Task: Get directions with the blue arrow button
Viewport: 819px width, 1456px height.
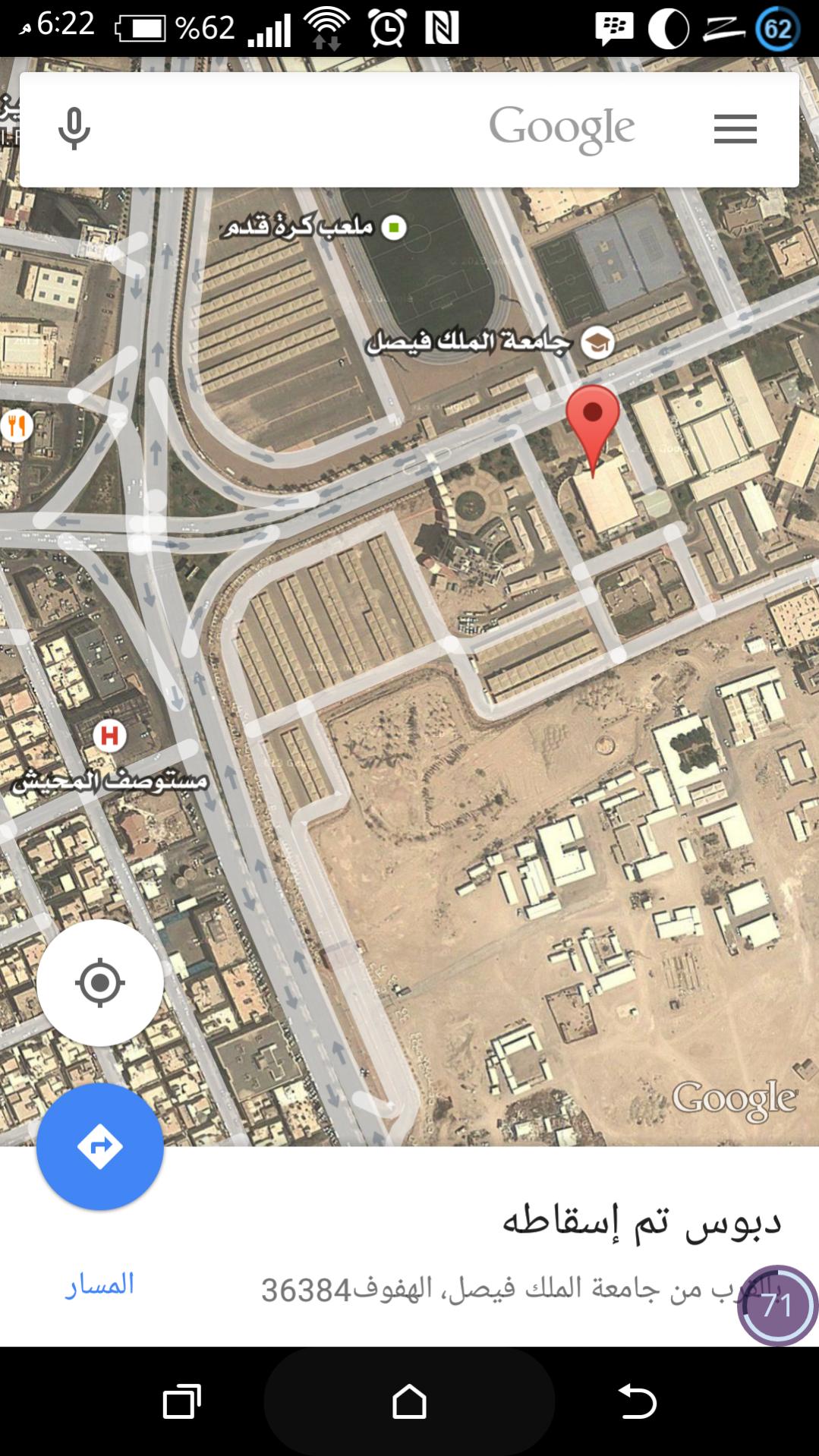Action: [100, 1146]
